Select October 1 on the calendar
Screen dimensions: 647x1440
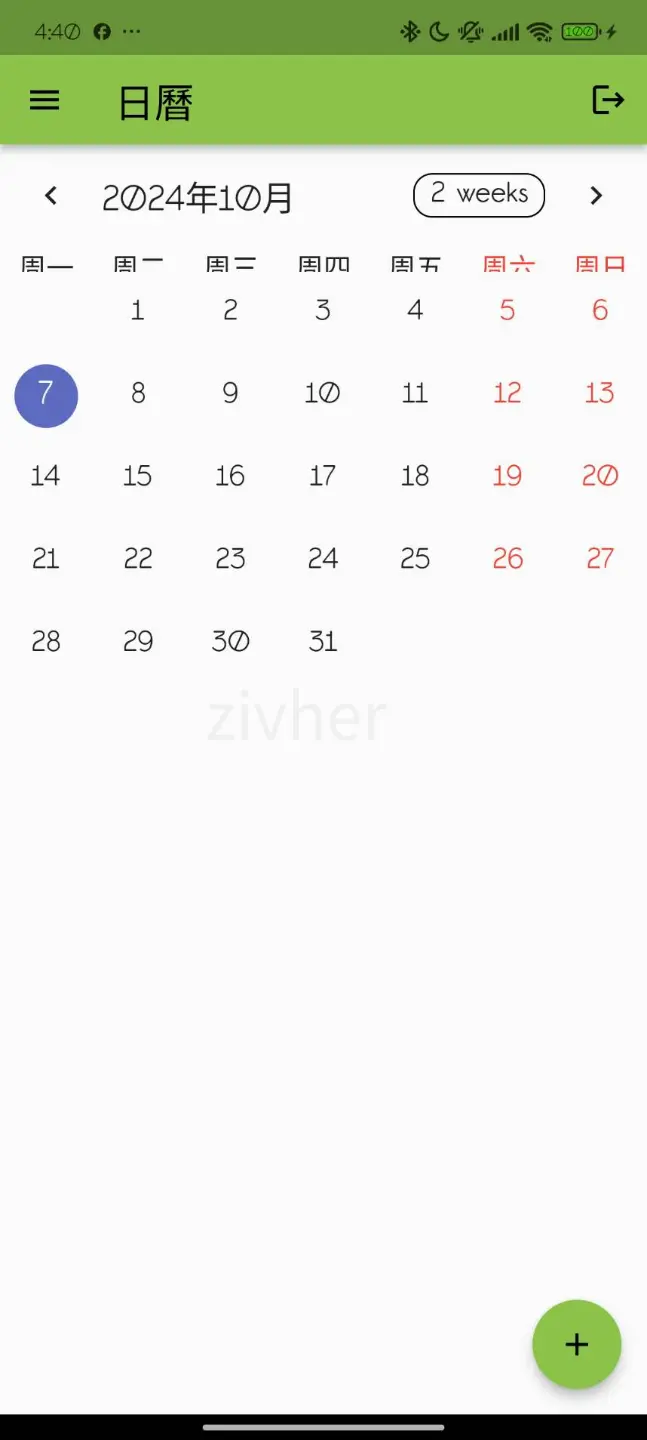coord(138,311)
